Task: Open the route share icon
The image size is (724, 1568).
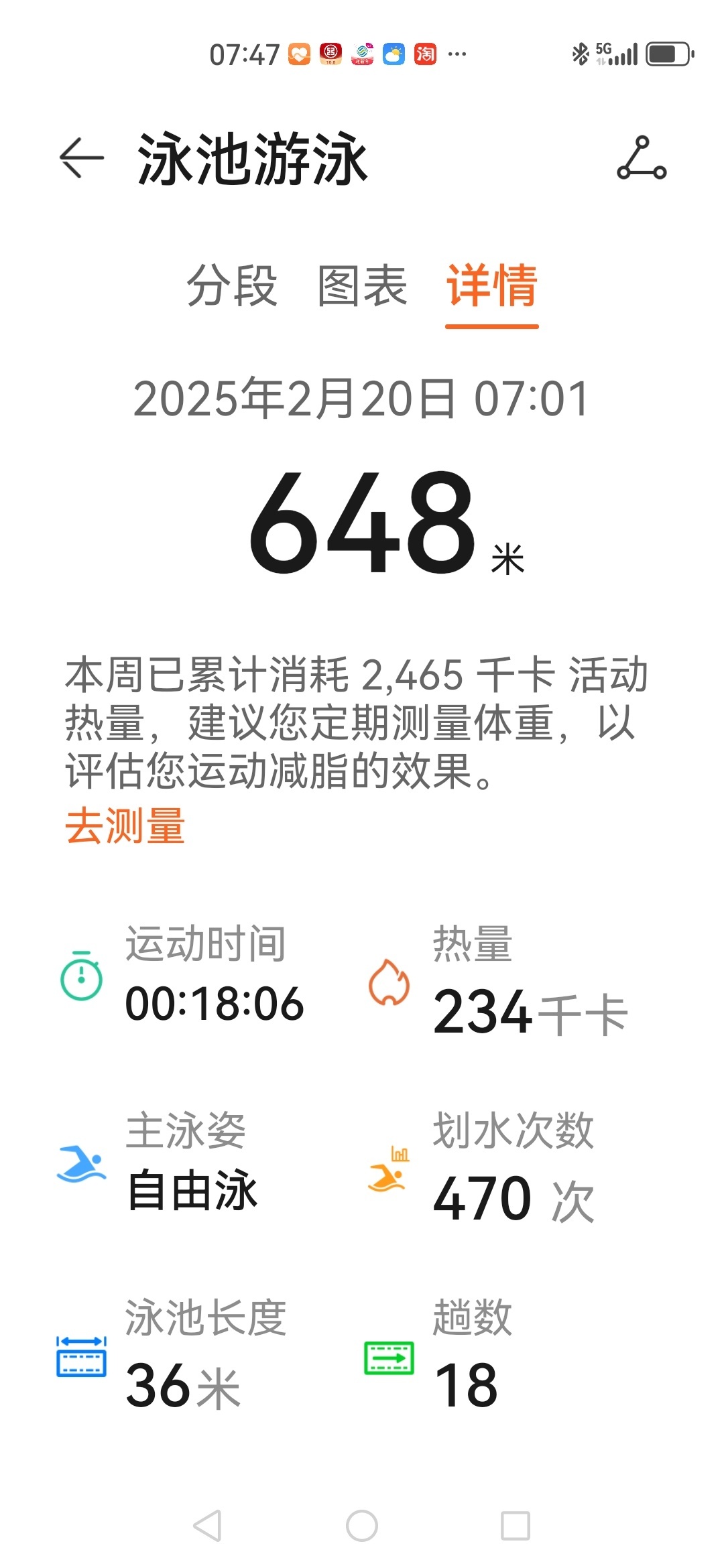Action: point(642,158)
